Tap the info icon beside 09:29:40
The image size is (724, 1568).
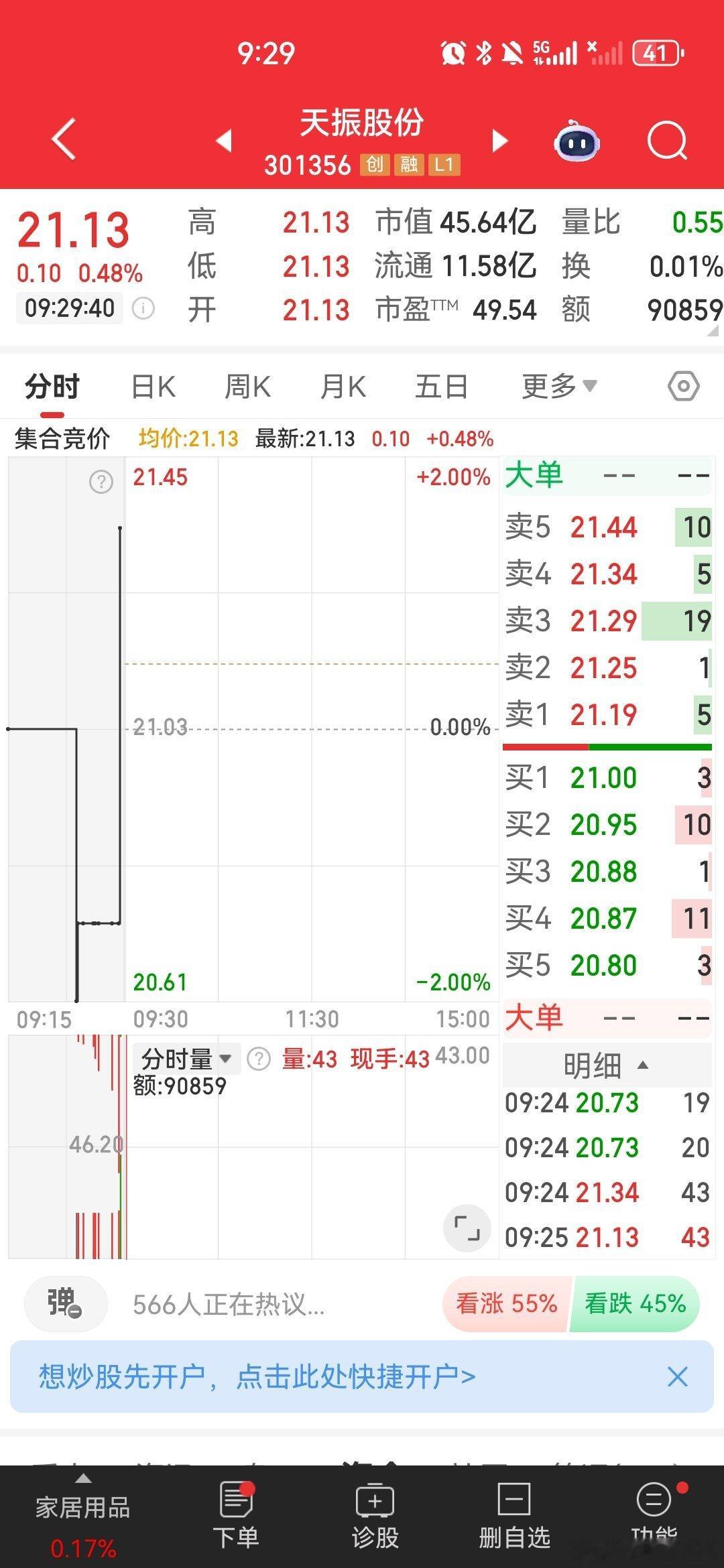(x=143, y=308)
